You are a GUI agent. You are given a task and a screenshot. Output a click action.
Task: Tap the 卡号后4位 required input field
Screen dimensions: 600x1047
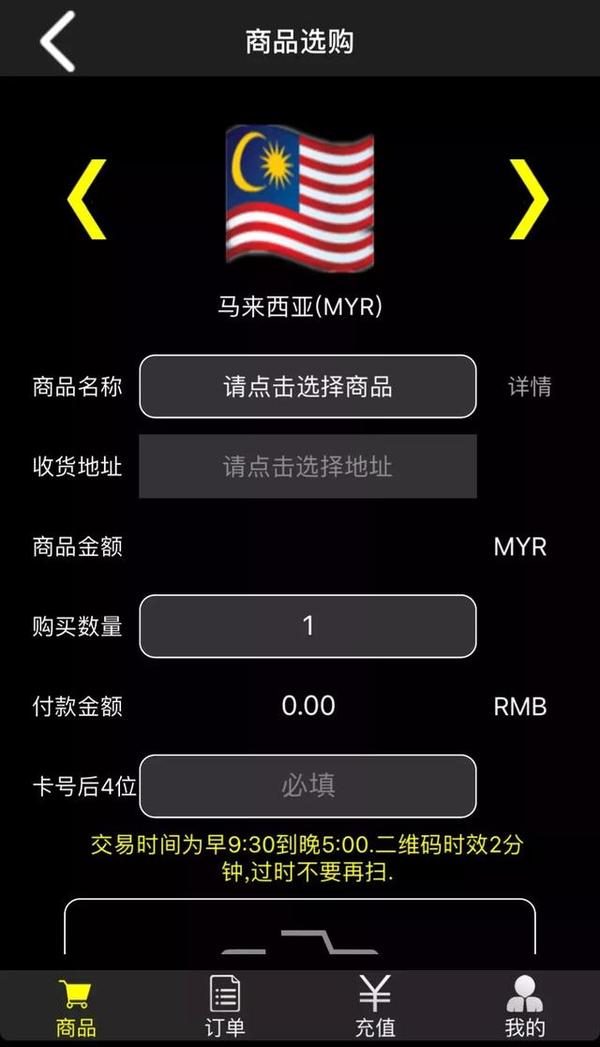coord(308,786)
